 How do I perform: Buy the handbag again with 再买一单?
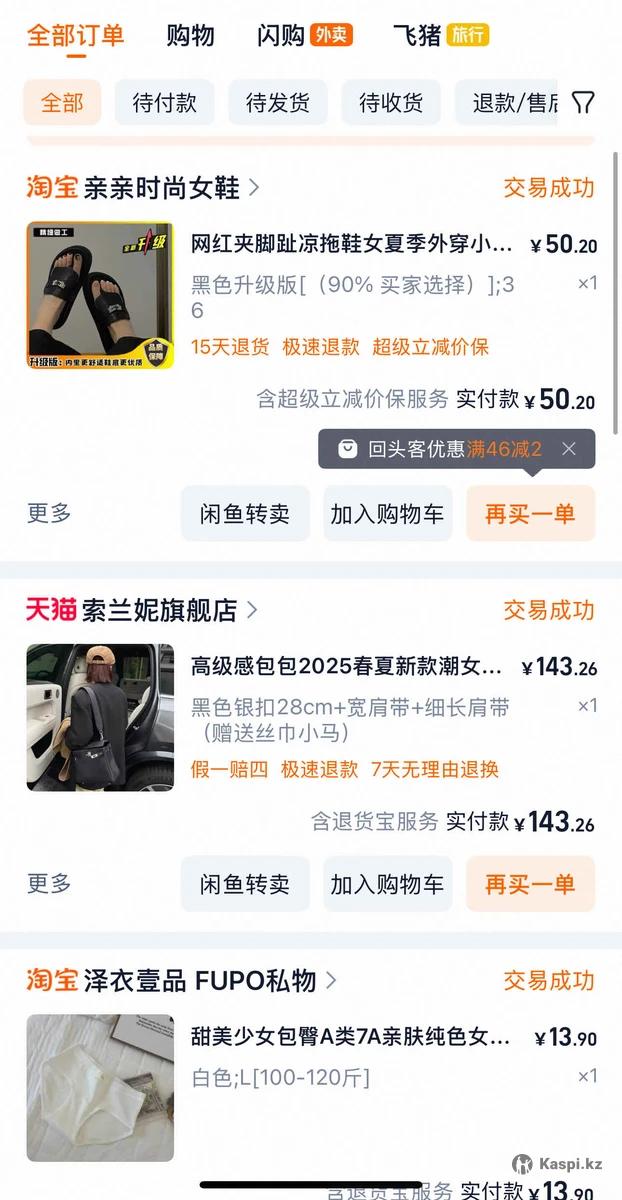[x=530, y=884]
